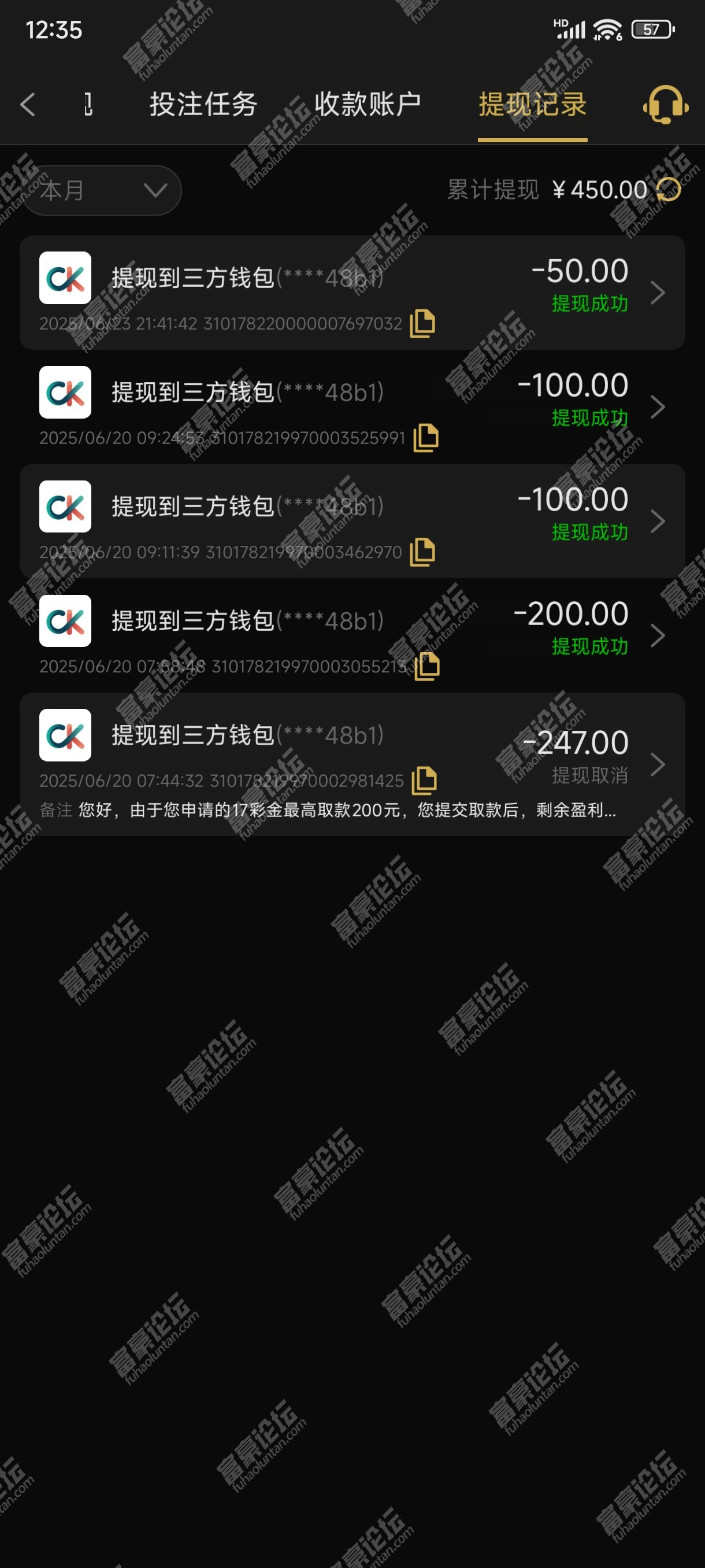Switch to the 投注任务 tab

coord(203,104)
